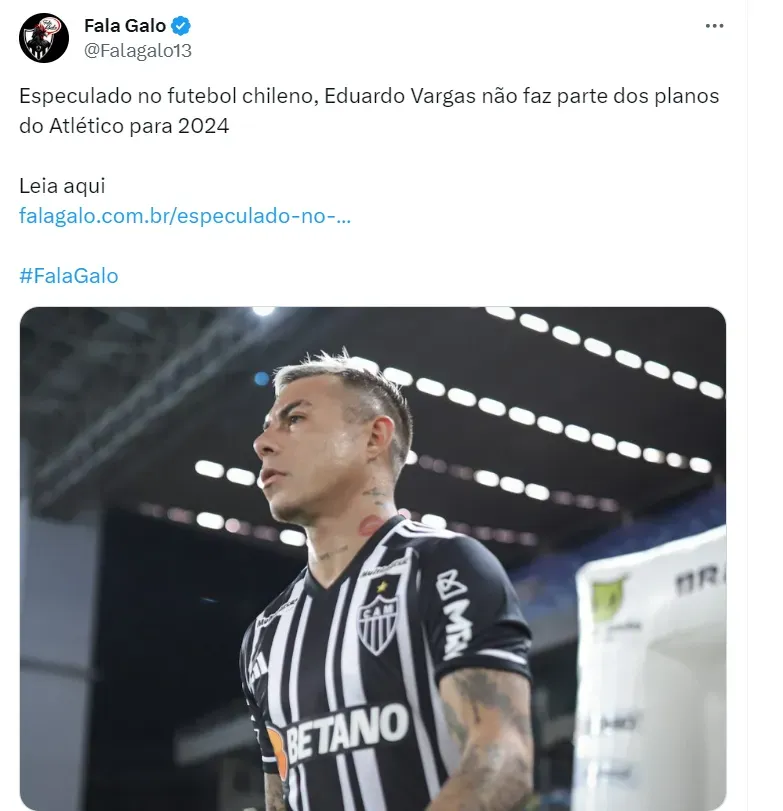The height and width of the screenshot is (811, 783).
Task: Tap the @Falagalo13 handle
Action: click(138, 50)
